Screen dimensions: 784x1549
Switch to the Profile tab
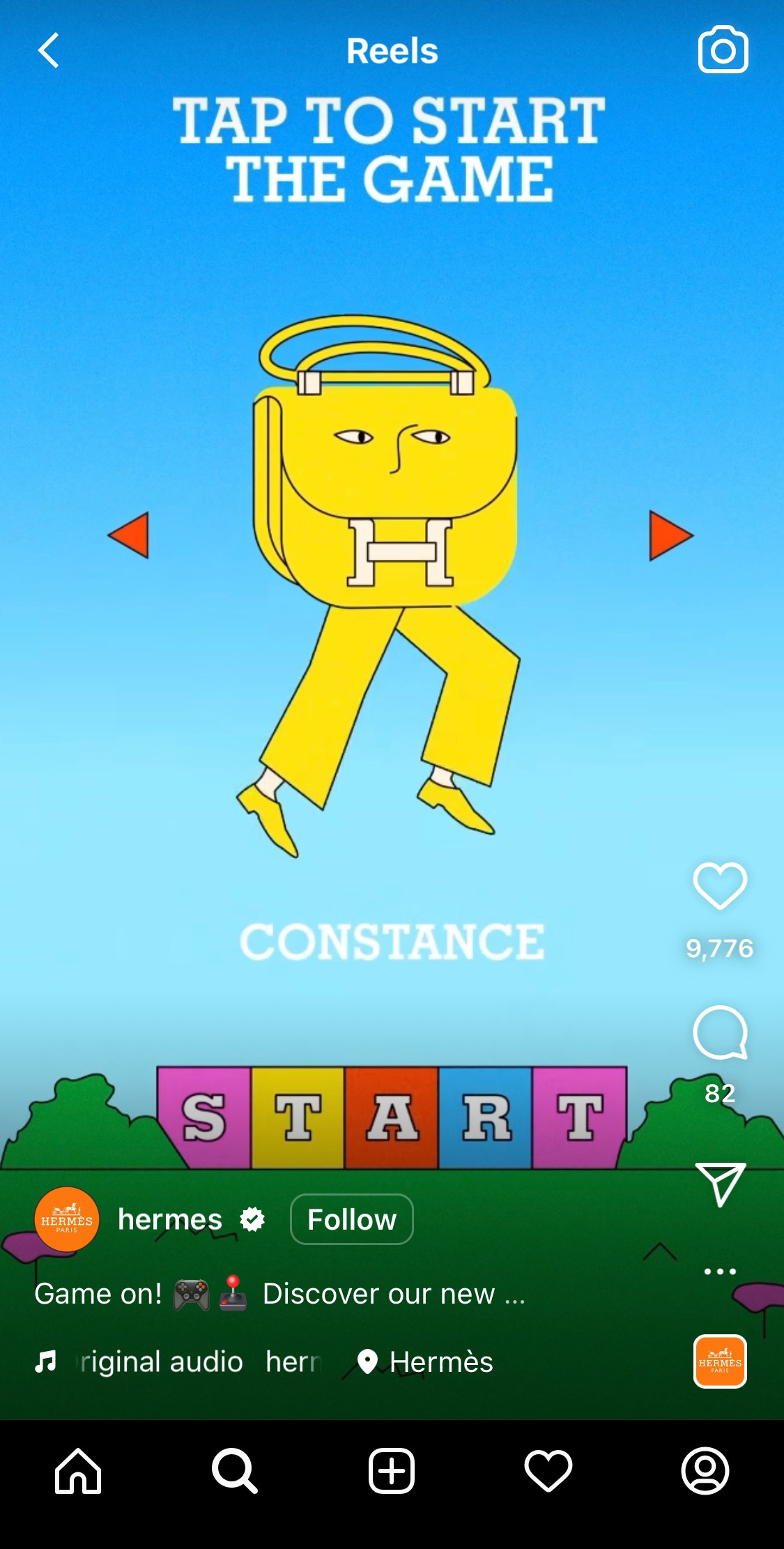(705, 1471)
